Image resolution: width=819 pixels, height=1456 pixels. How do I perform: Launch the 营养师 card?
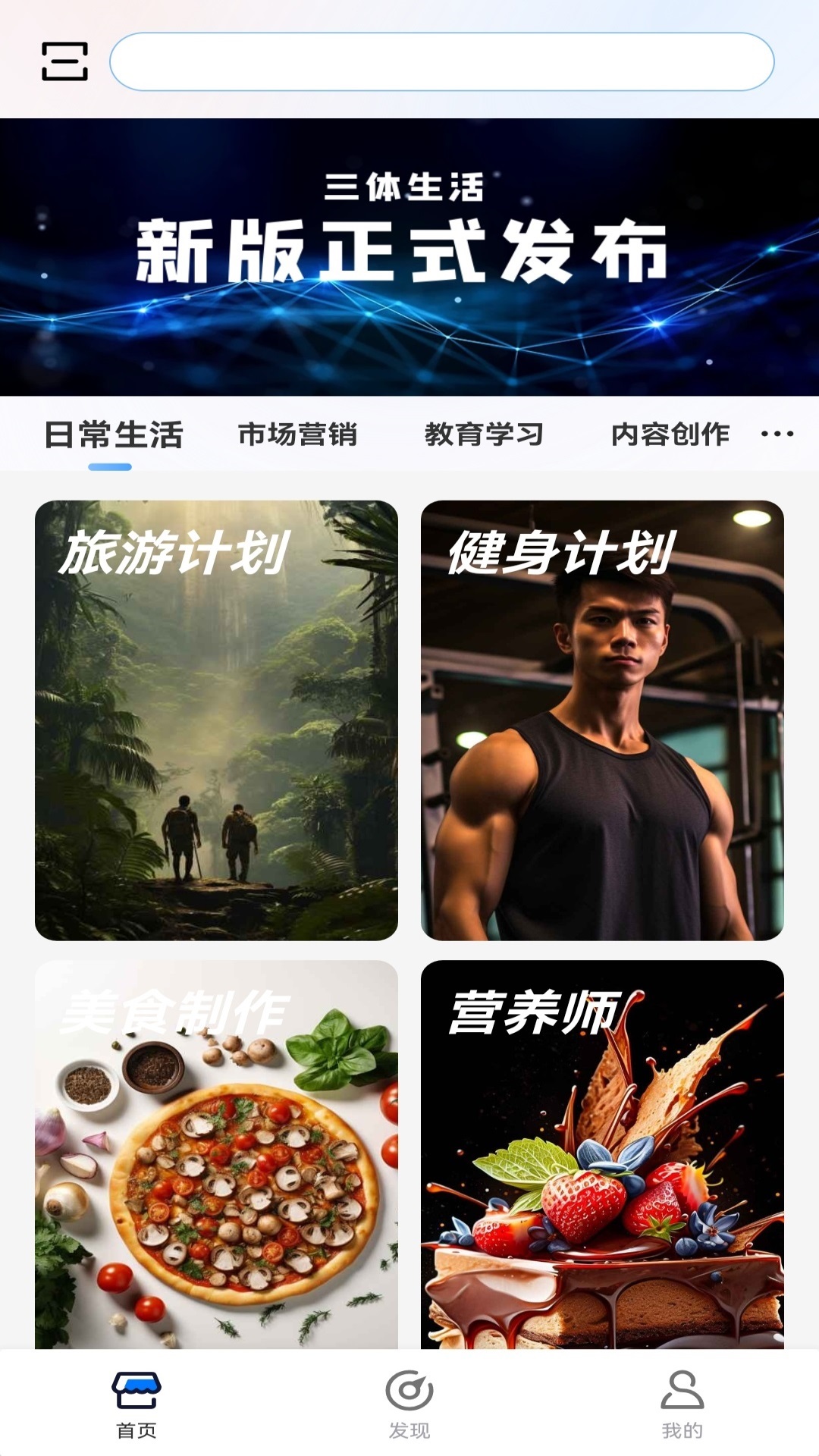(x=602, y=1154)
